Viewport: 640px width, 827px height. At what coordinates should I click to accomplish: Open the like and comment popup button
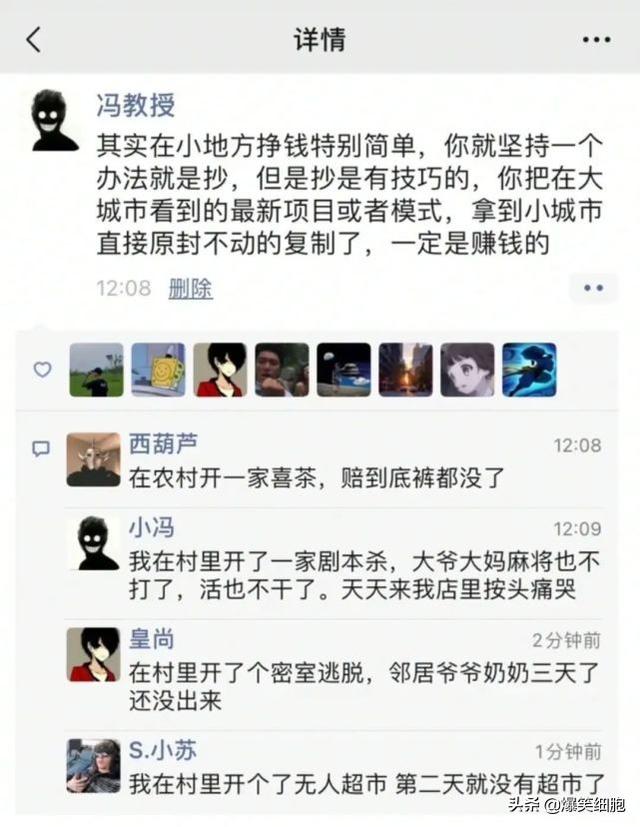click(x=593, y=288)
